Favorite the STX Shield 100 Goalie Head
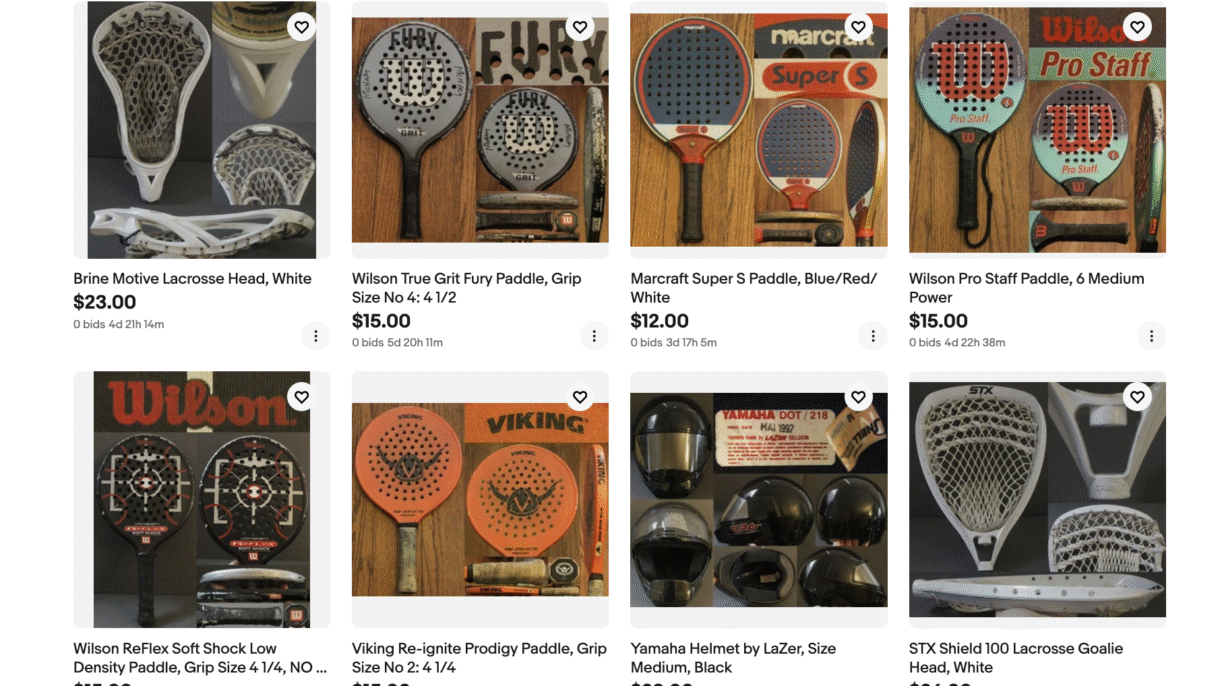The image size is (1220, 686). (1137, 397)
